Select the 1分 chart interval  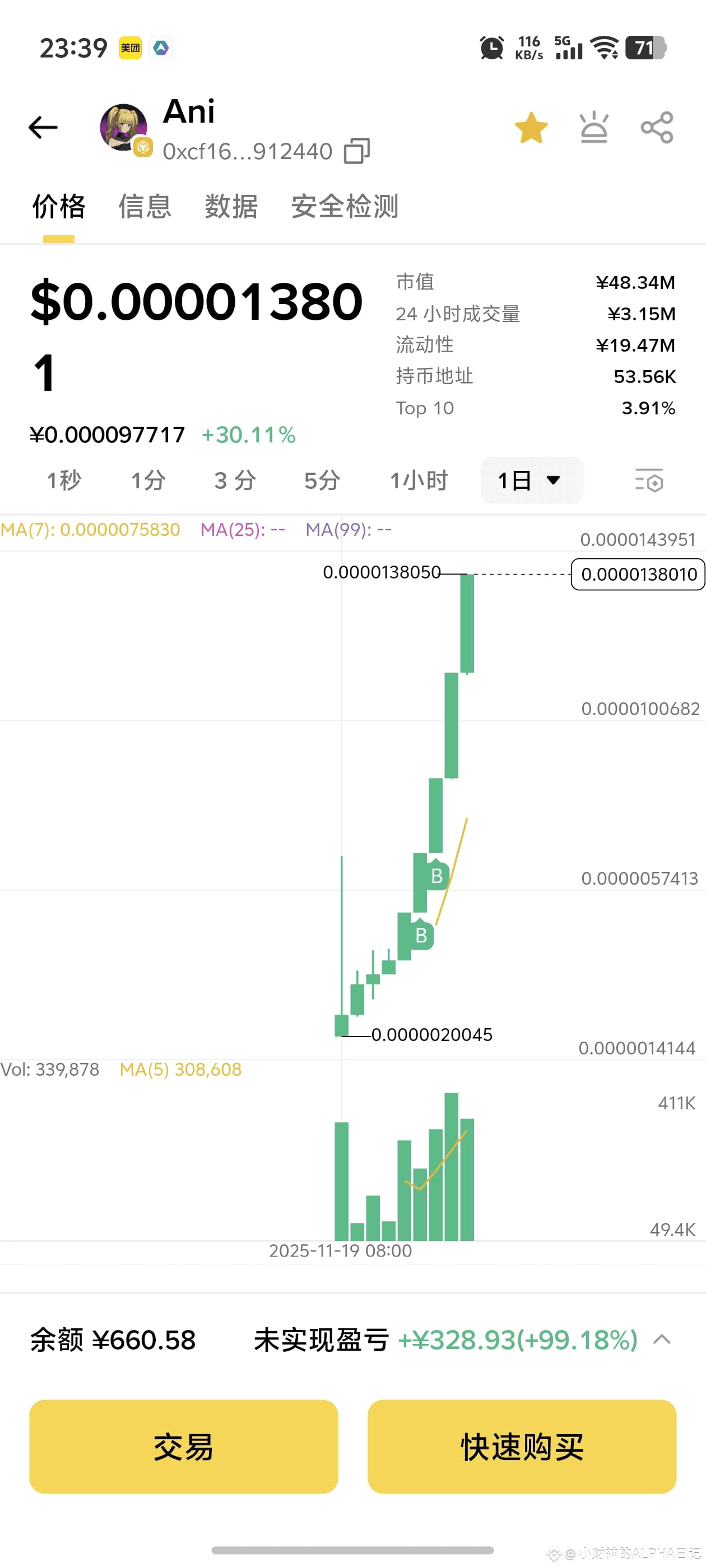(148, 480)
